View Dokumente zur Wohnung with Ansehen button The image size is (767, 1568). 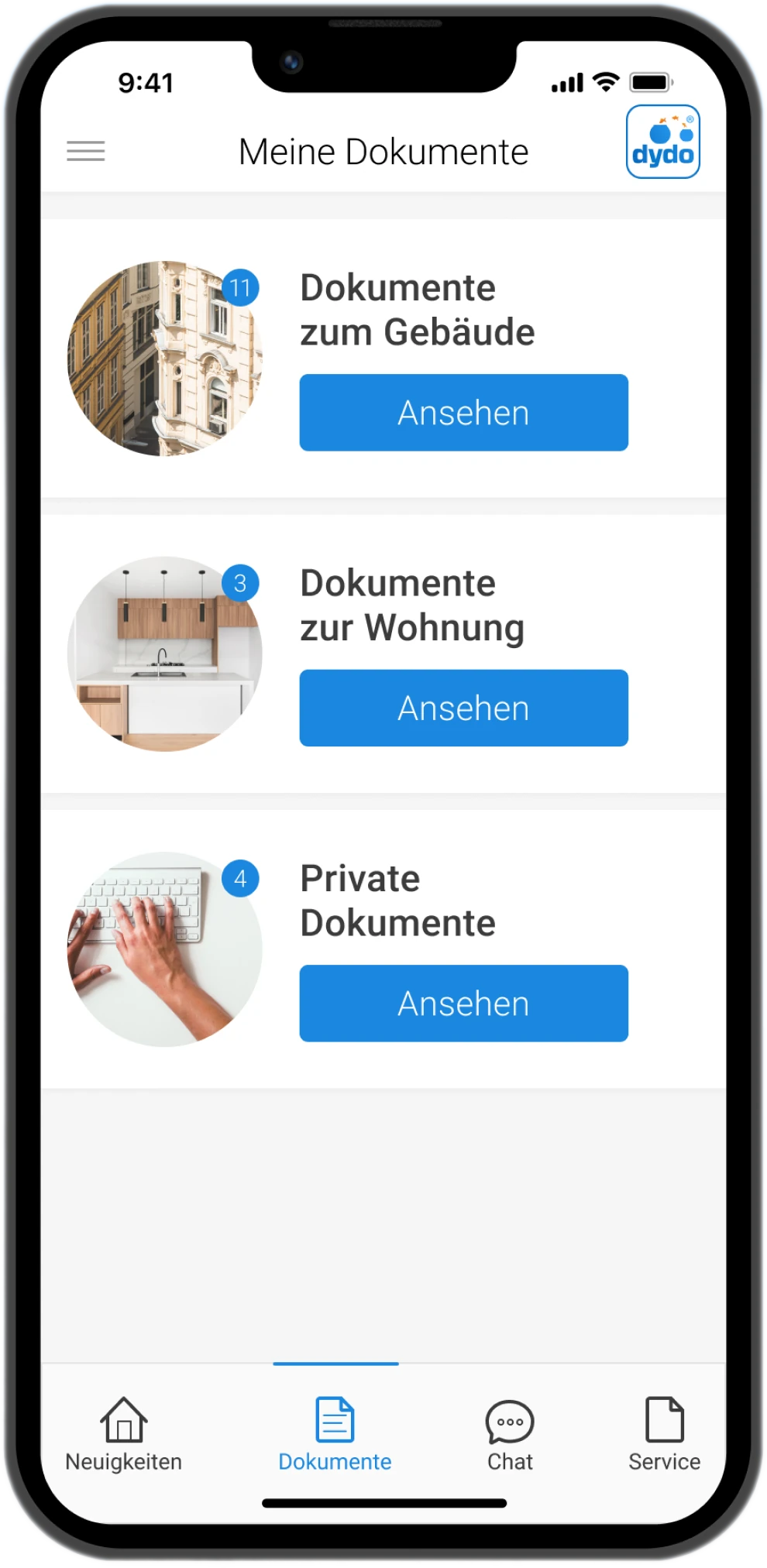(463, 708)
